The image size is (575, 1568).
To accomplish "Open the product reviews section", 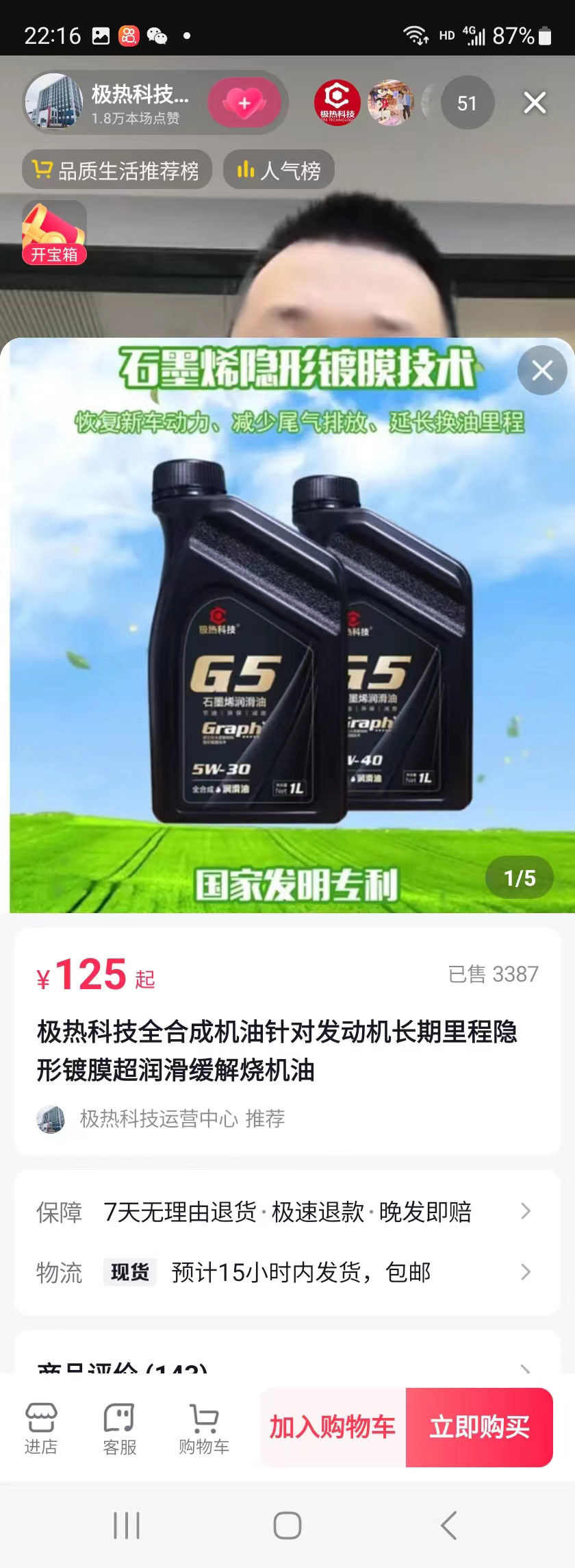I will click(287, 1367).
